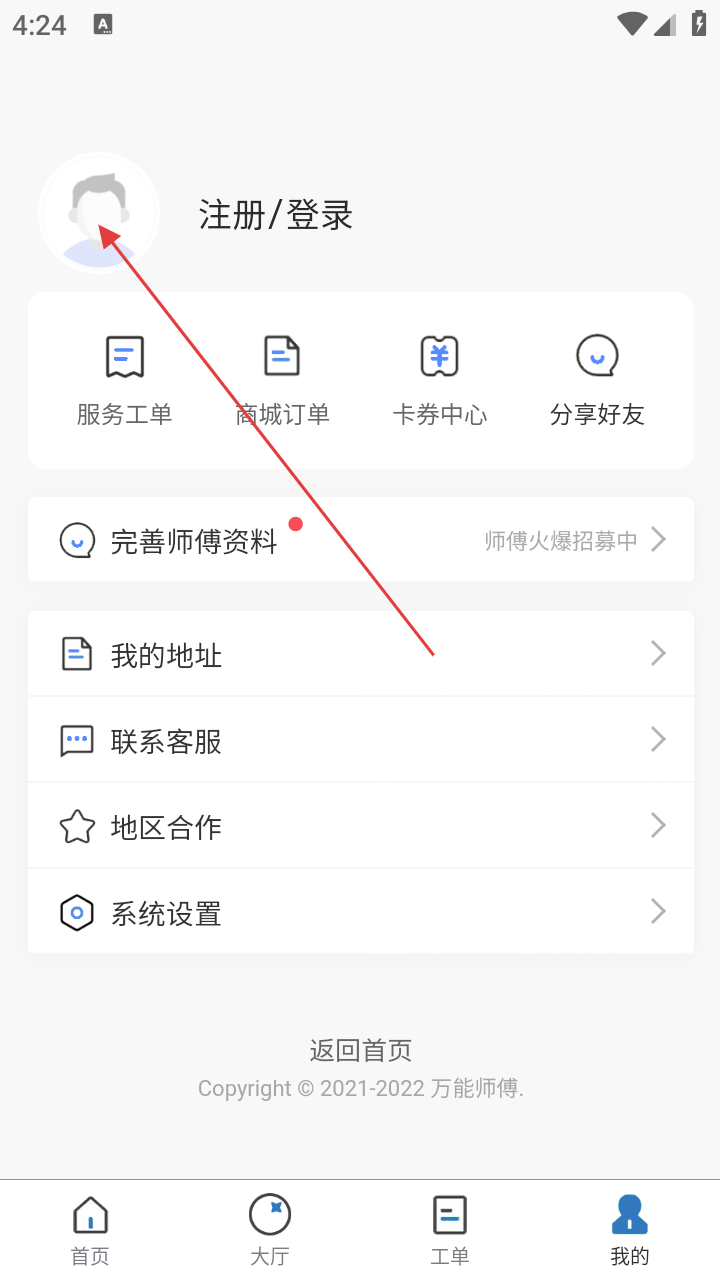Tap 返回首页 to return home
720x1280 pixels.
pos(360,1050)
